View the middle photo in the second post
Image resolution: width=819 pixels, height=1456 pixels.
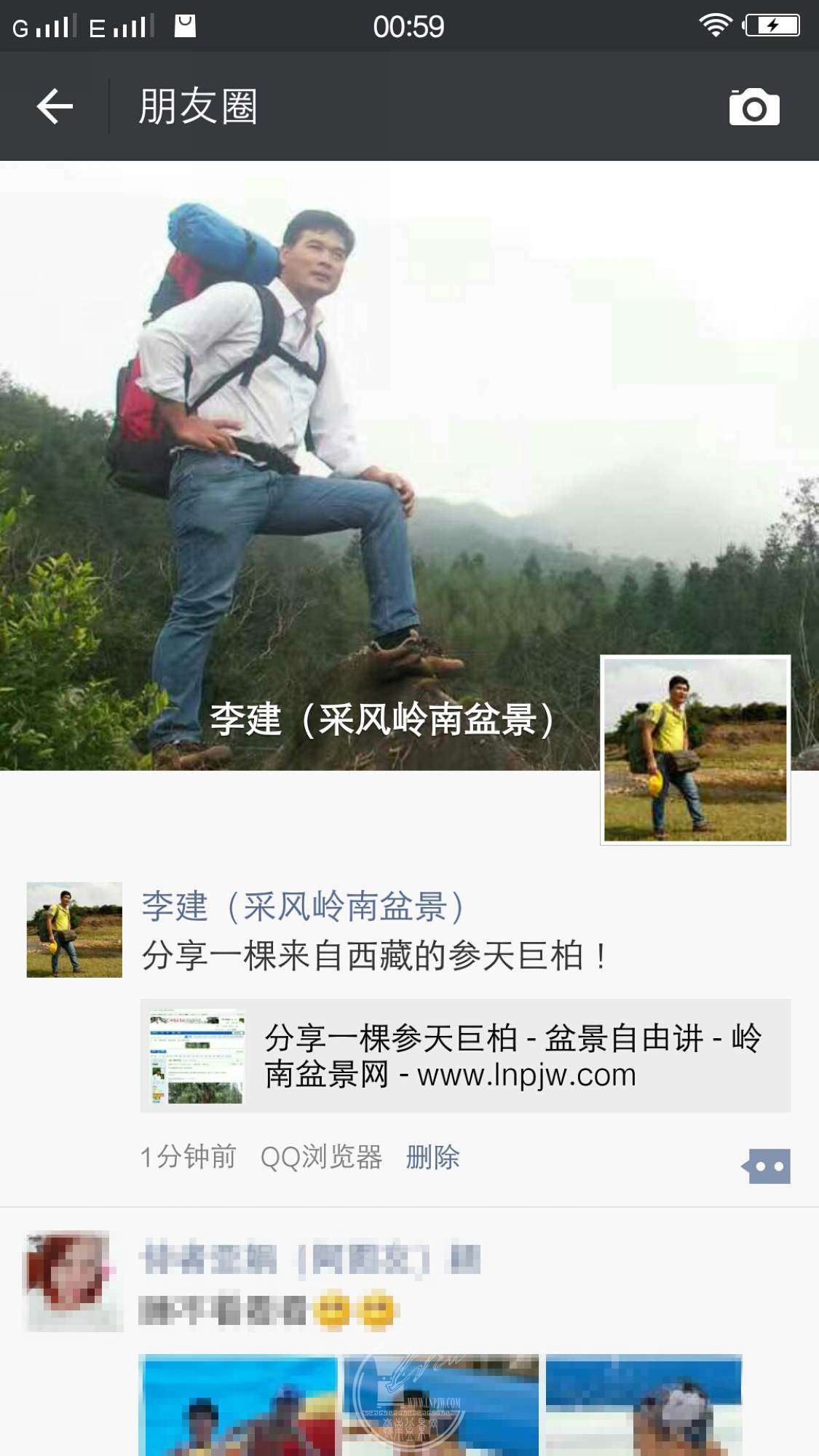click(x=441, y=1405)
